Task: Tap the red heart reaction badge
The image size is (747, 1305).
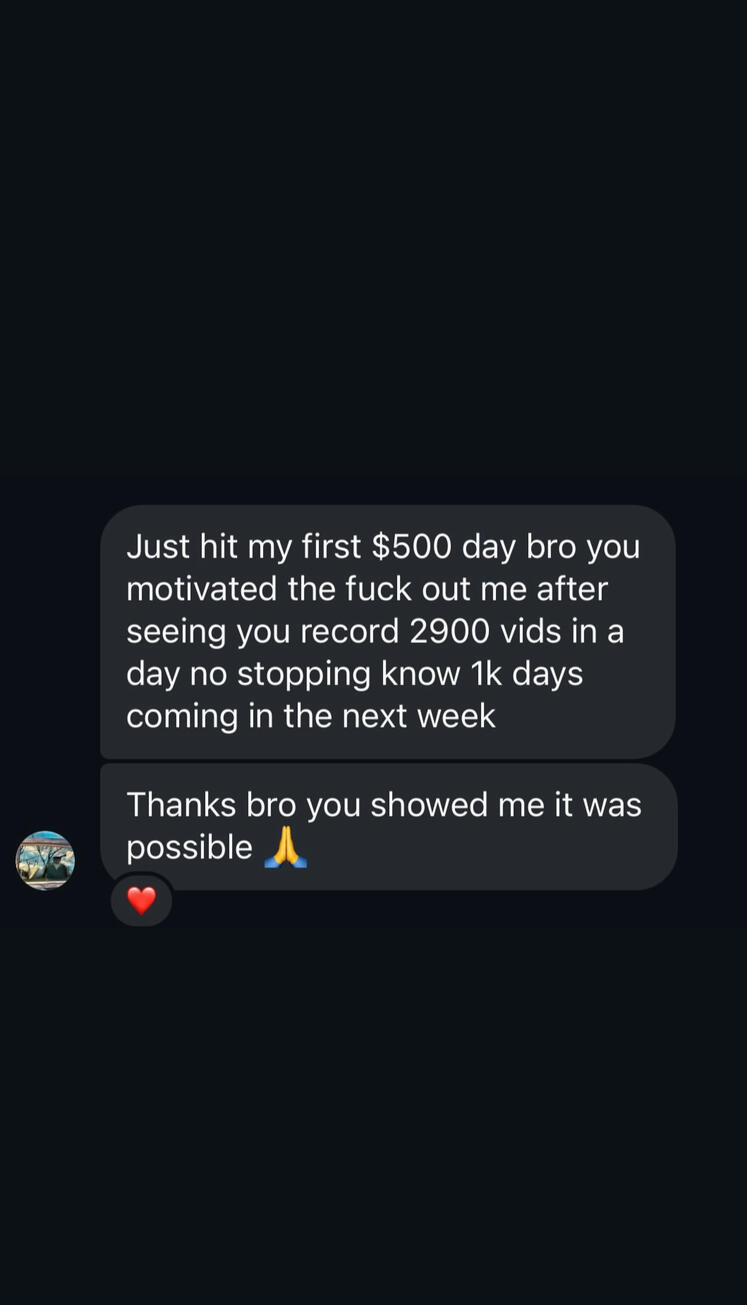Action: coord(141,900)
